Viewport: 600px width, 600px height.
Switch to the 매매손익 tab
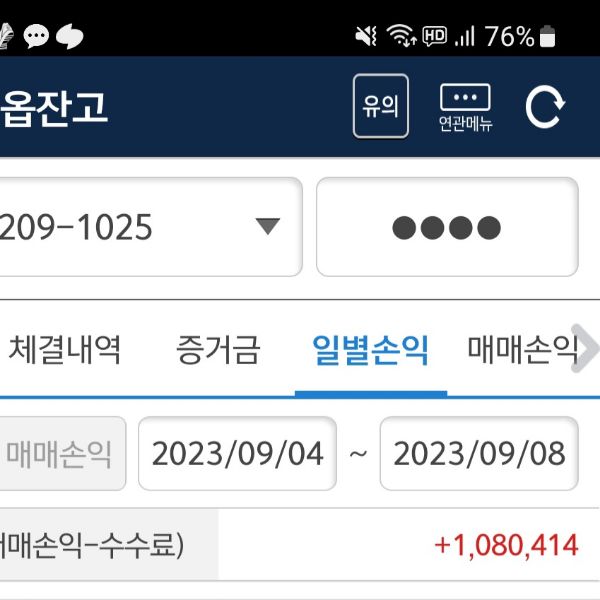(x=520, y=350)
